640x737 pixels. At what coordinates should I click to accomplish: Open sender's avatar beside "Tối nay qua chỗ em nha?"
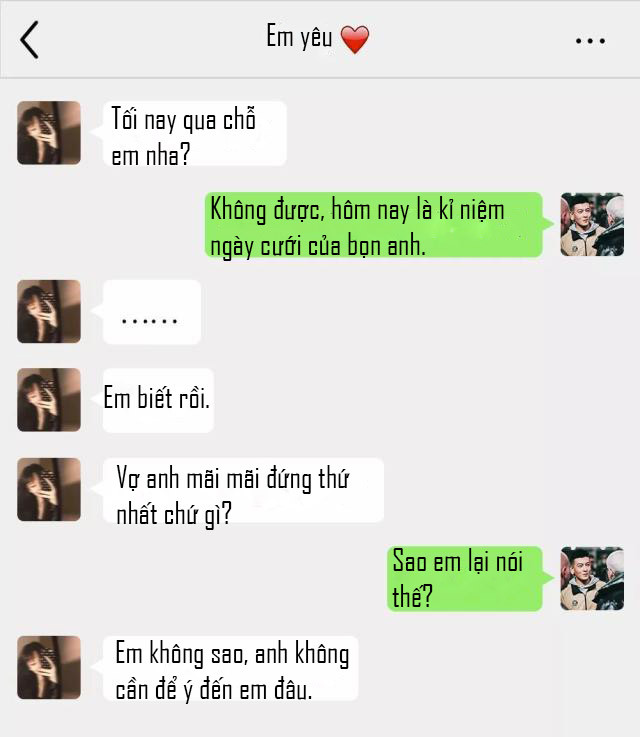click(x=49, y=133)
